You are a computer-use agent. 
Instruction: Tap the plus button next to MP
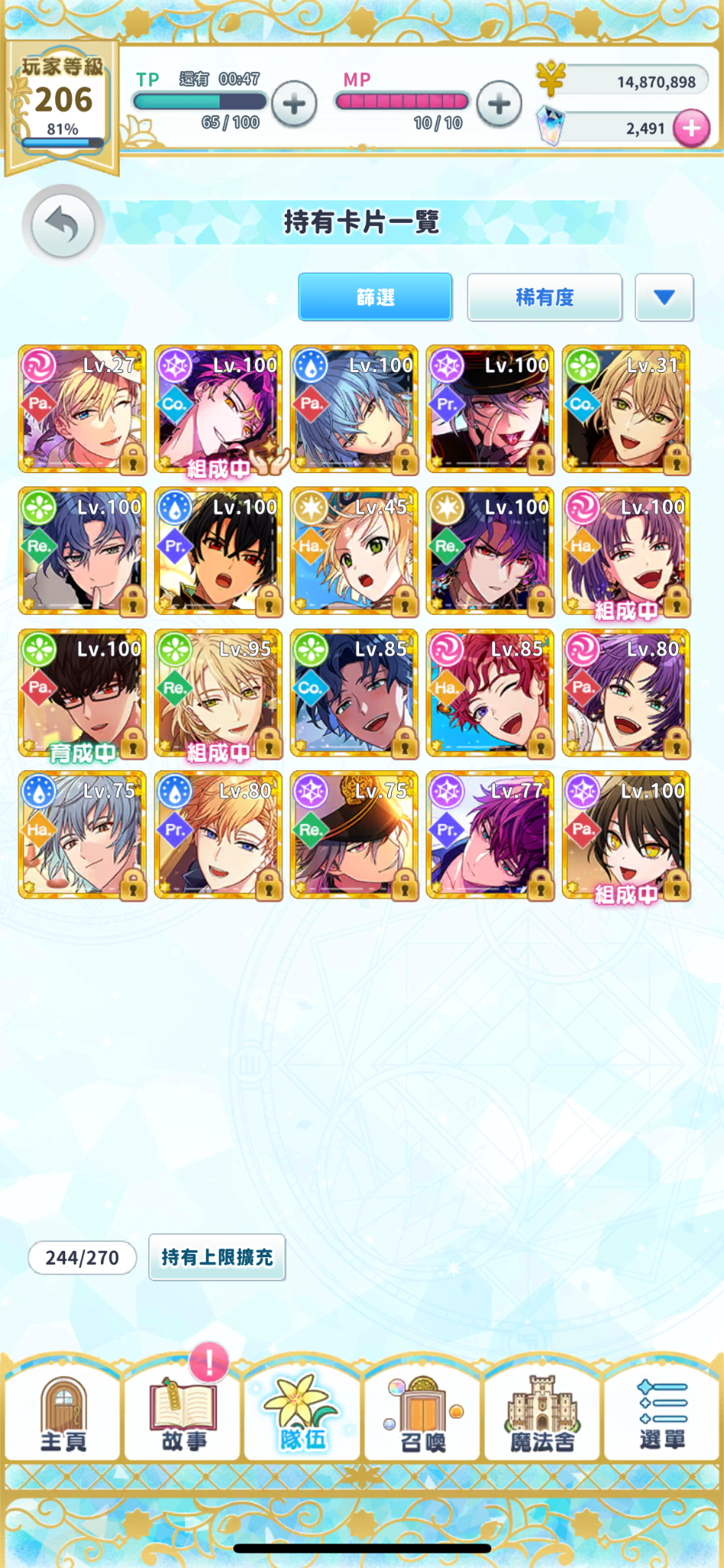(x=499, y=104)
